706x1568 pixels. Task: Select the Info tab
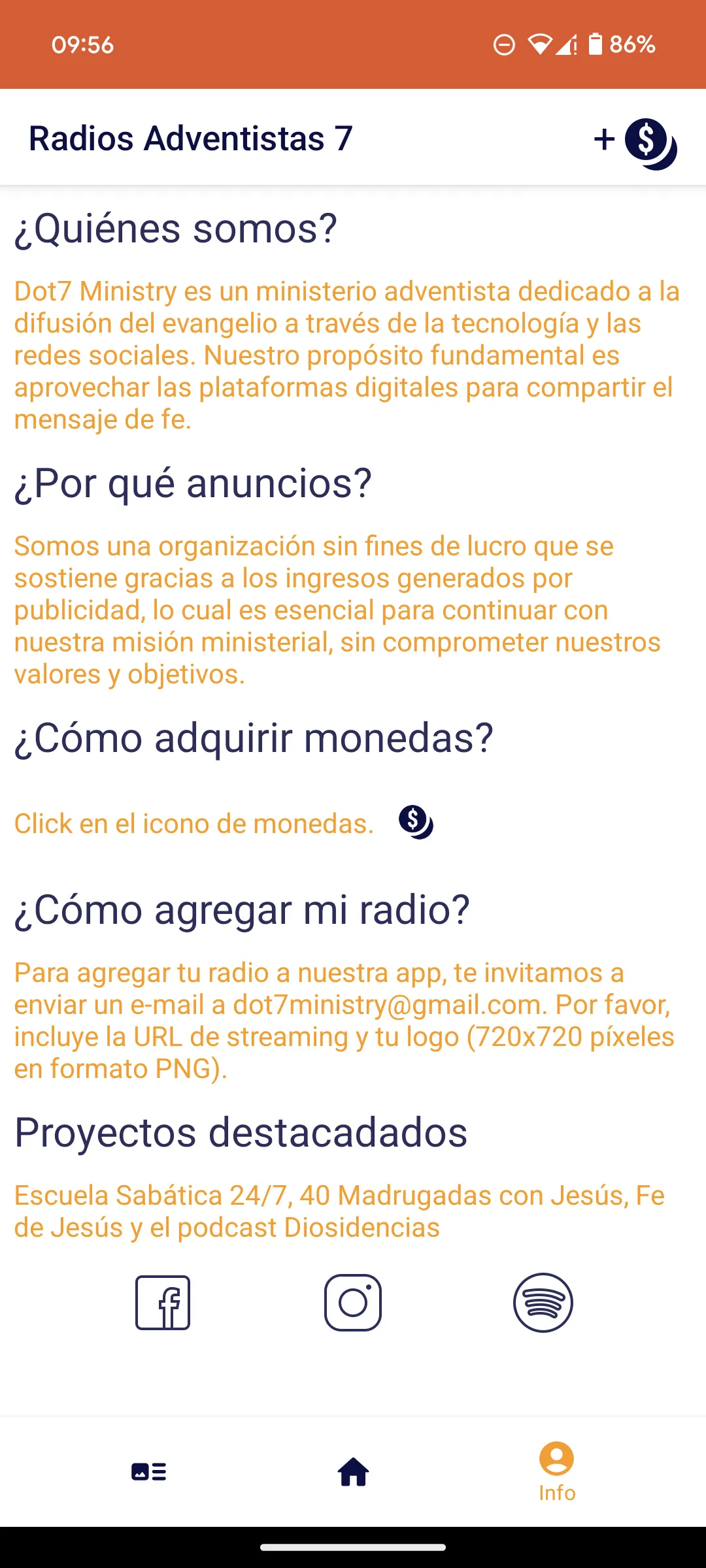(557, 1472)
